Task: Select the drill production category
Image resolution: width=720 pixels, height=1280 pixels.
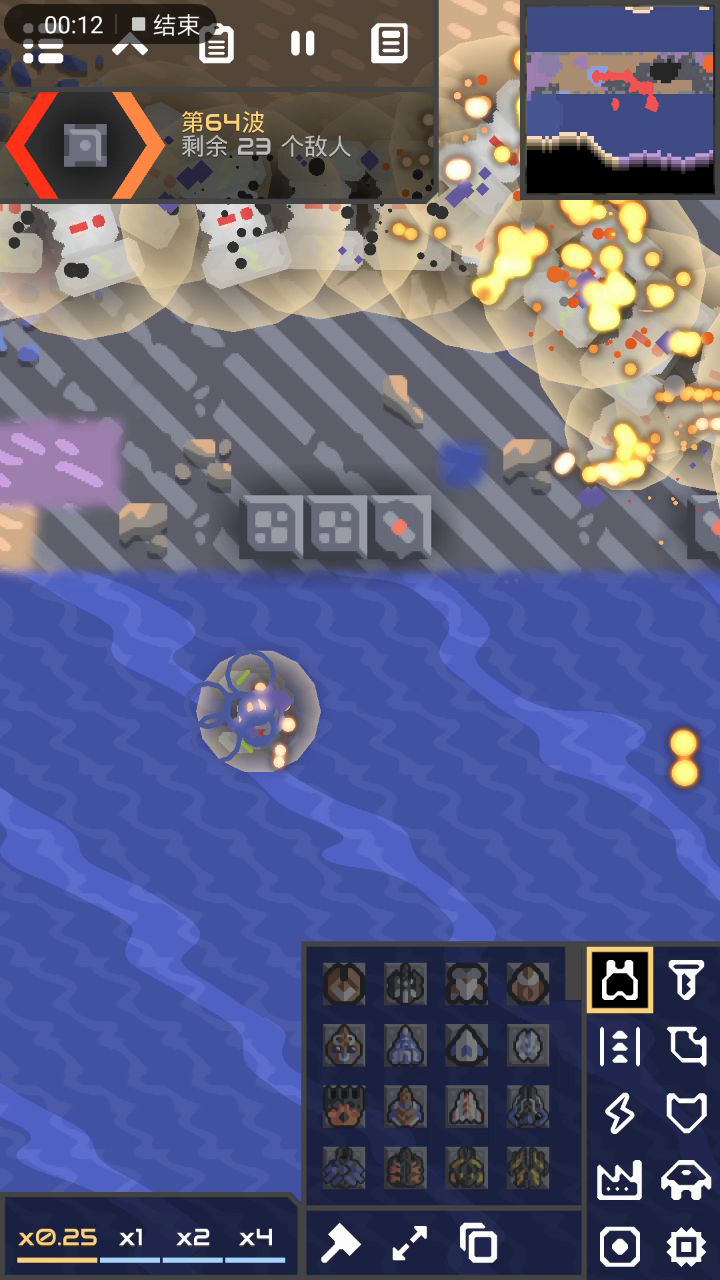Action: coord(687,980)
